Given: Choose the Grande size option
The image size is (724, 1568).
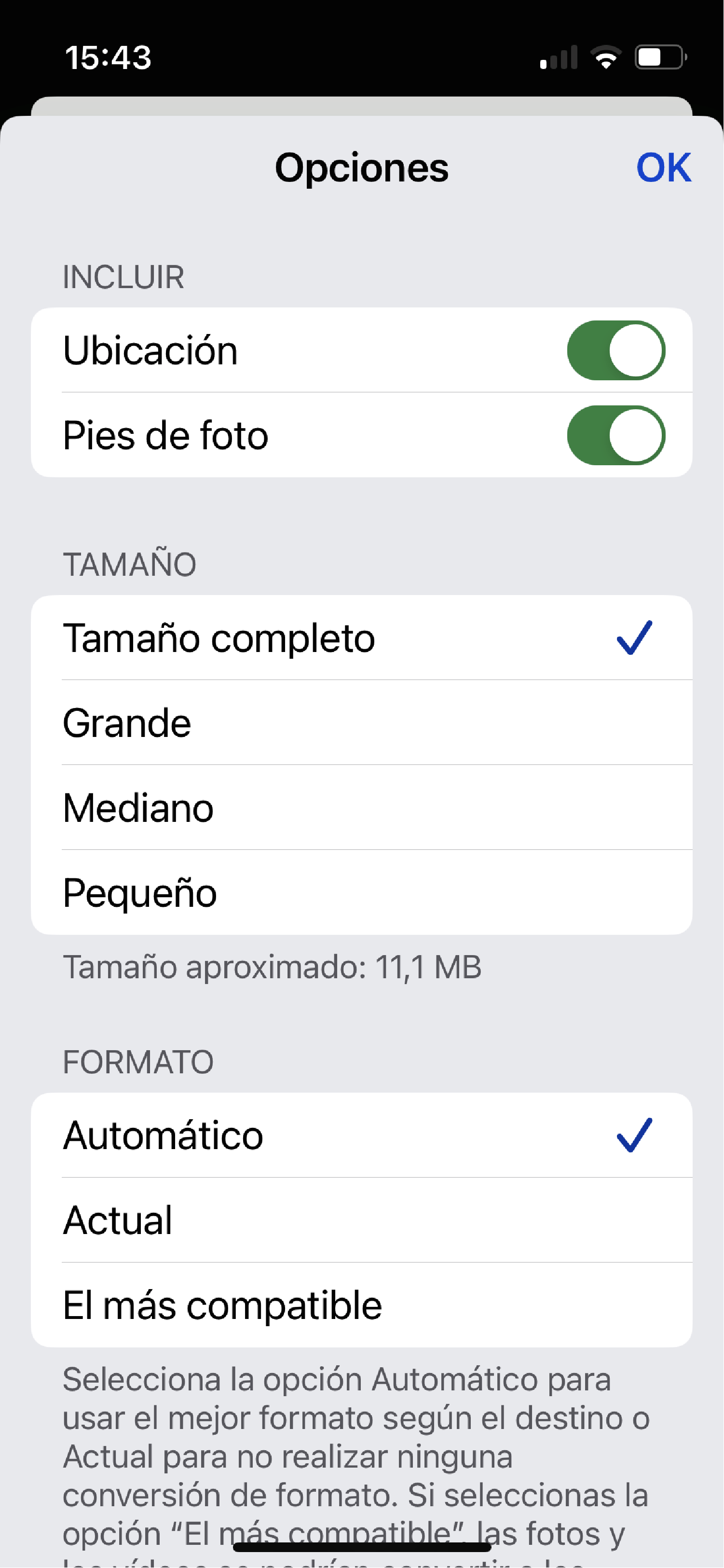Looking at the screenshot, I should click(x=361, y=723).
